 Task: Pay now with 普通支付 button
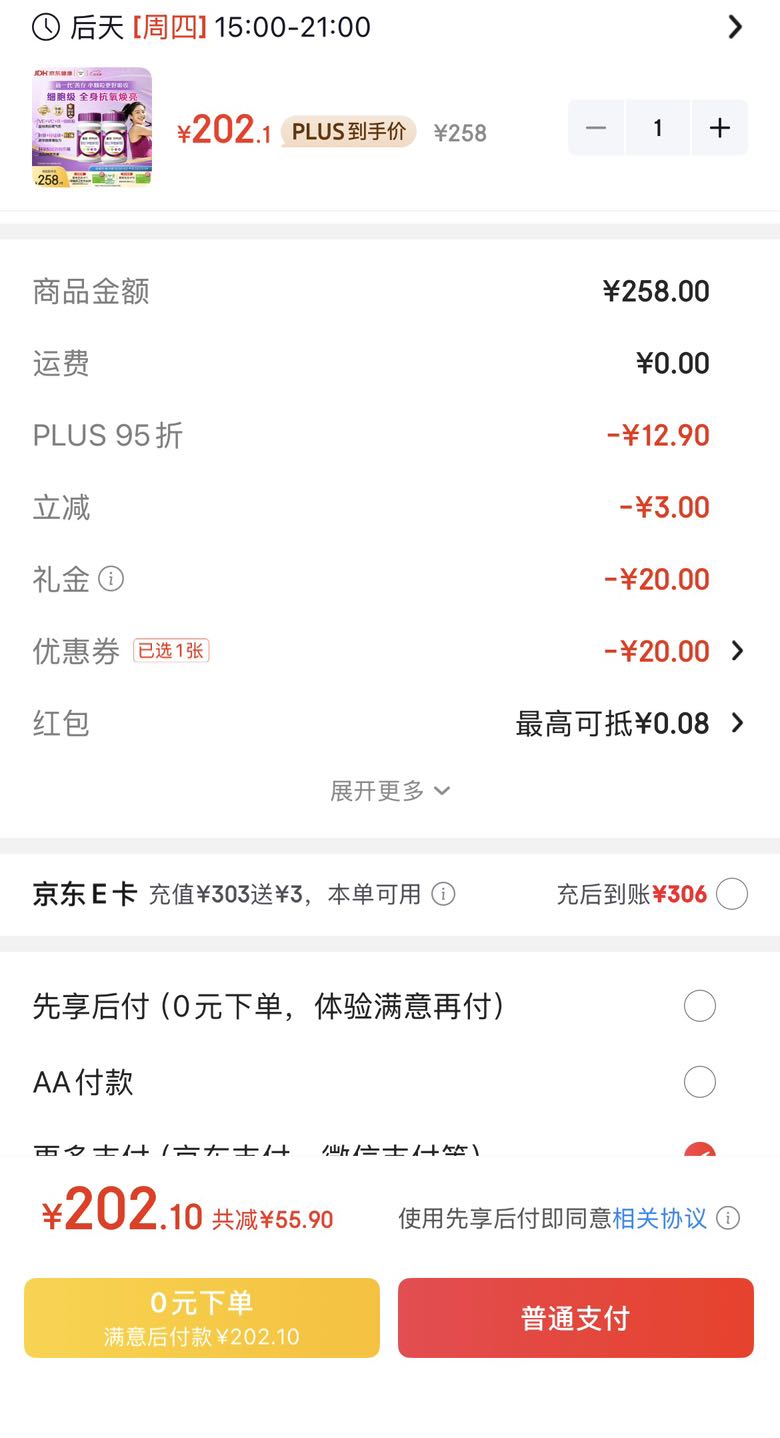click(x=576, y=1318)
